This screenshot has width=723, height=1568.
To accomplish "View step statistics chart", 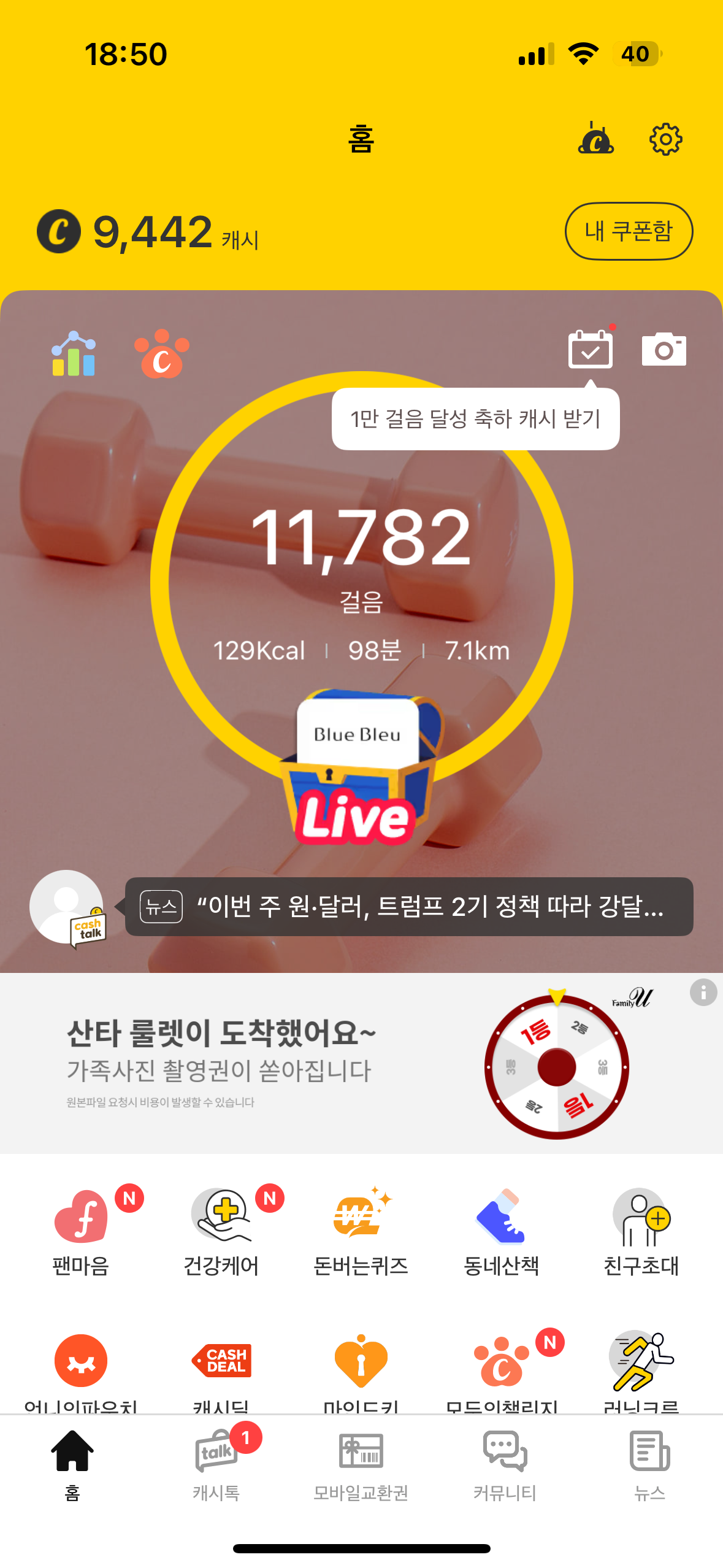I will (74, 354).
